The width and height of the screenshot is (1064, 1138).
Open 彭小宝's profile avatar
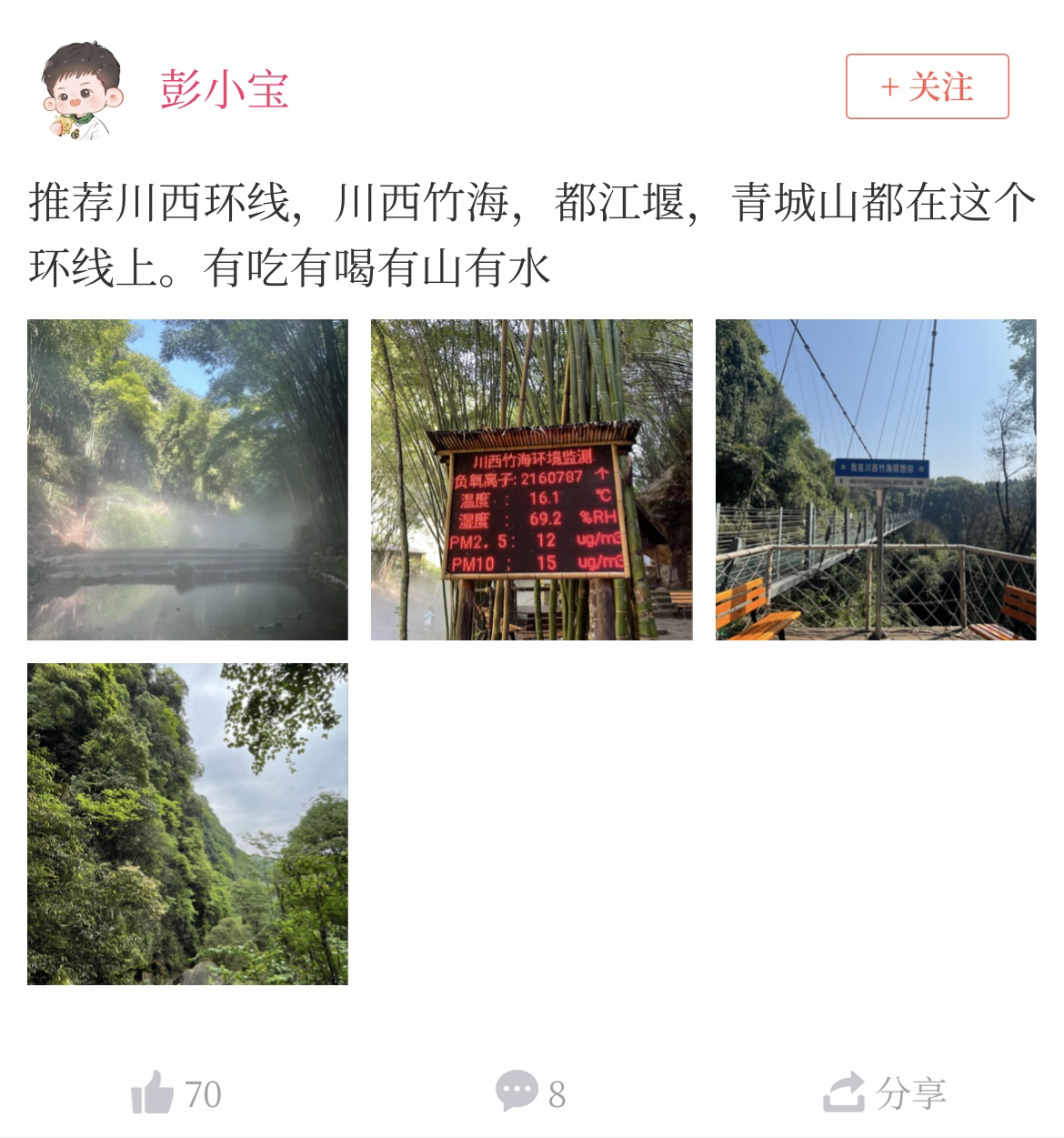coord(80,90)
